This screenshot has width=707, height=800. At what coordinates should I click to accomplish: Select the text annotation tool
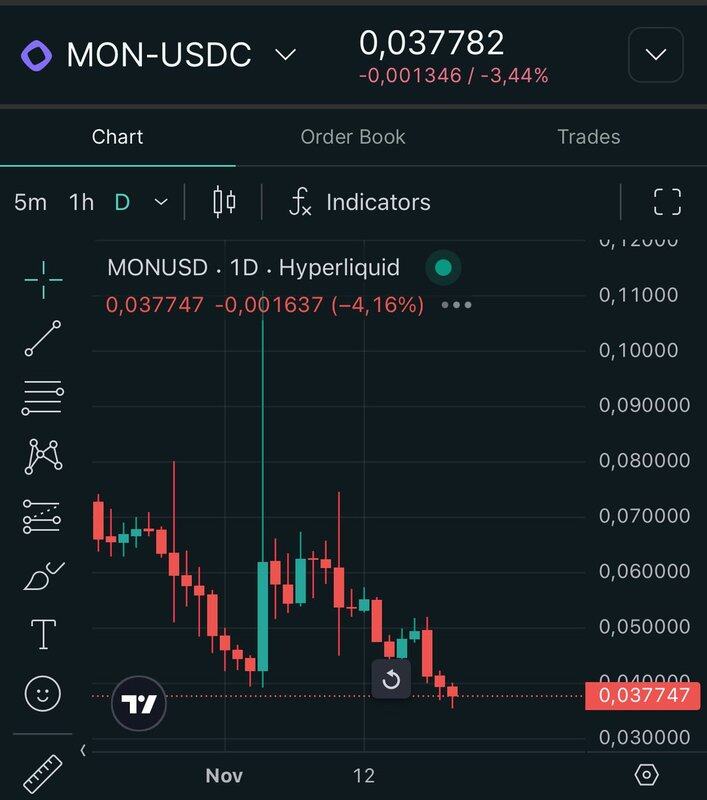(43, 634)
